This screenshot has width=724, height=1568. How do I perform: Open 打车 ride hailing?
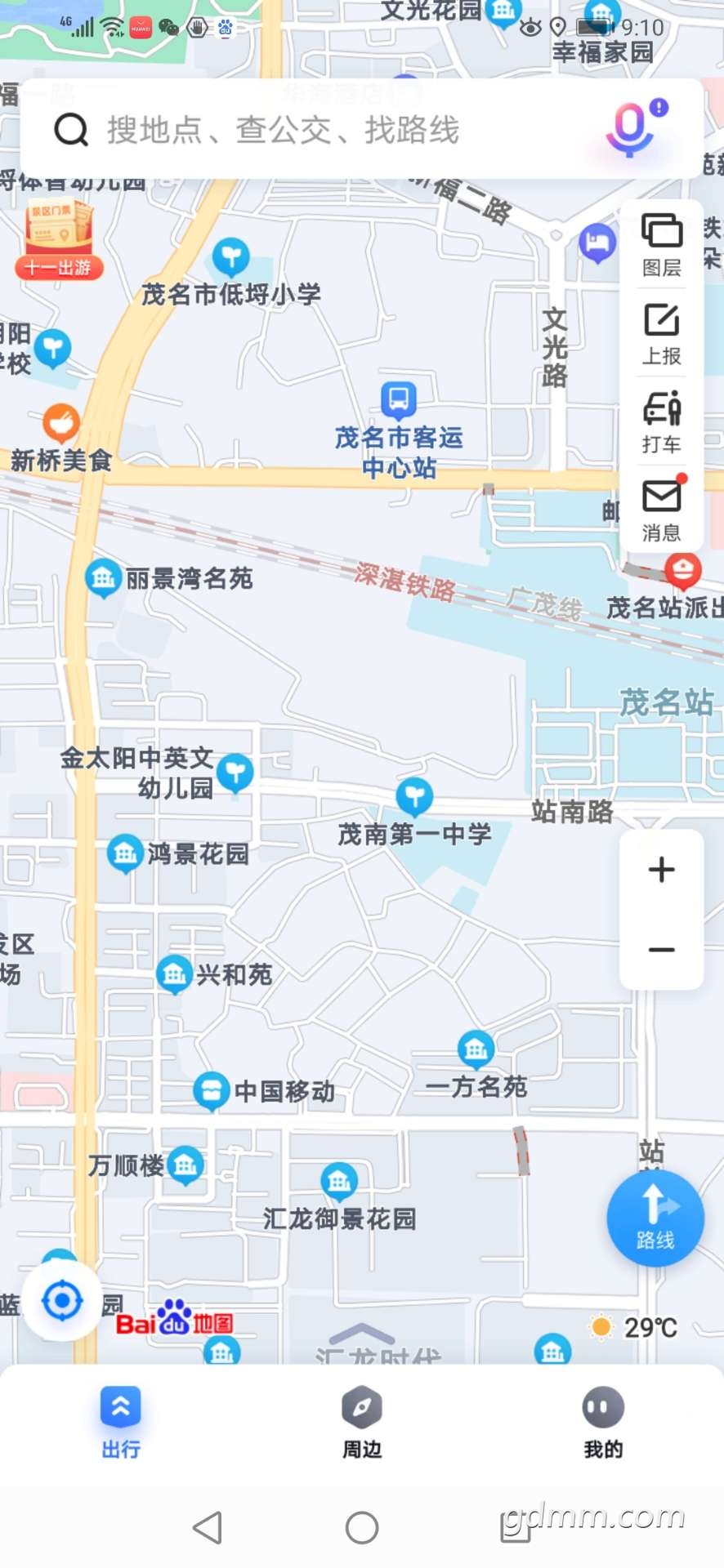661,421
